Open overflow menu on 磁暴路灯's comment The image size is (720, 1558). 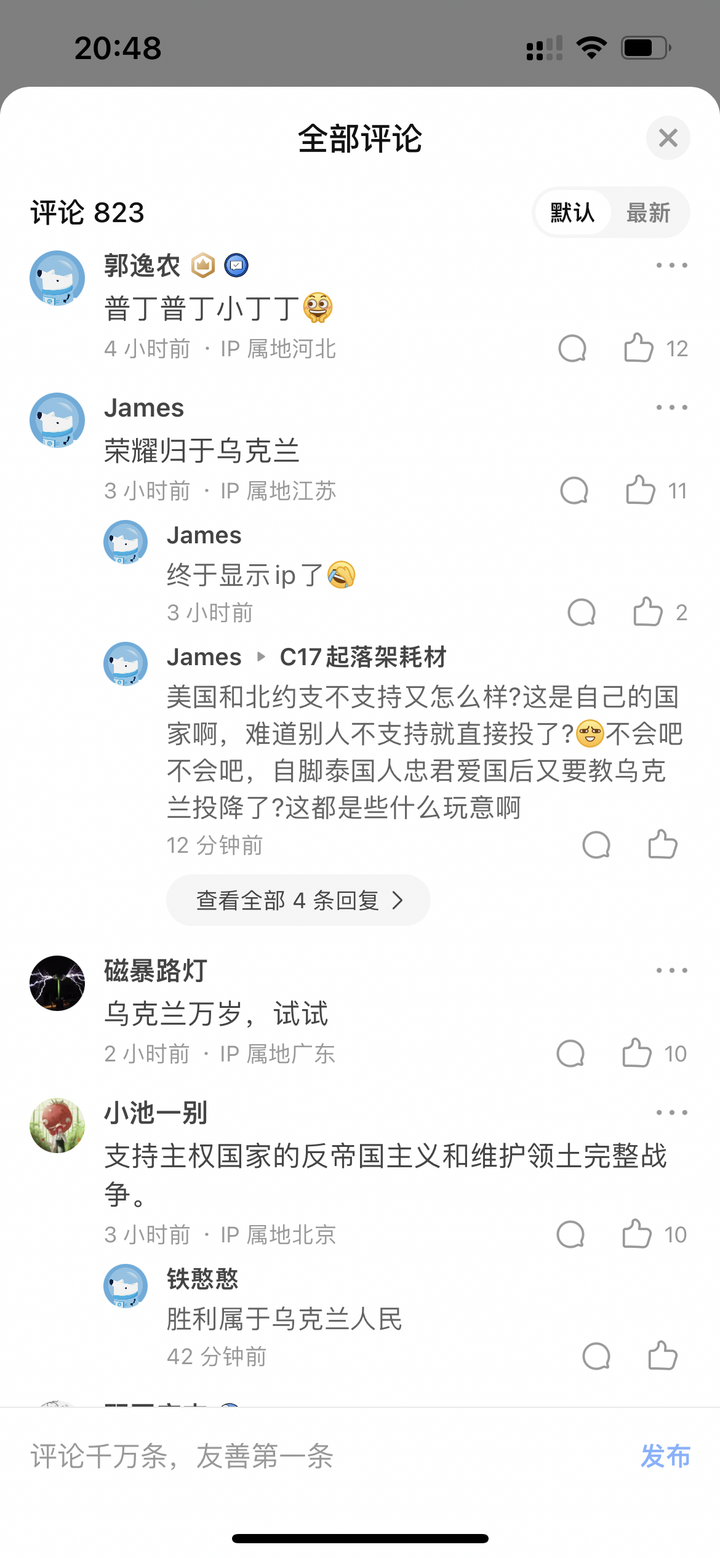pos(671,971)
